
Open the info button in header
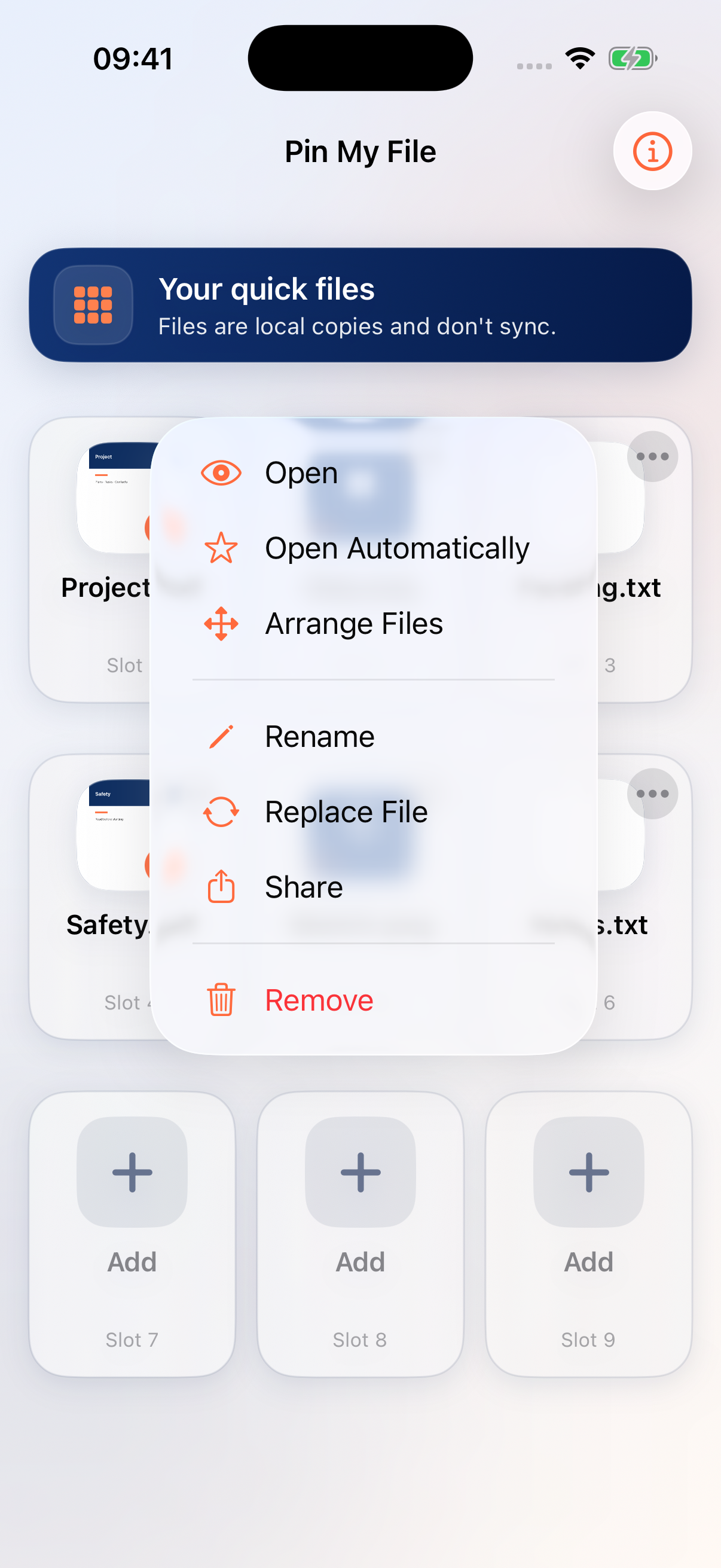coord(652,151)
